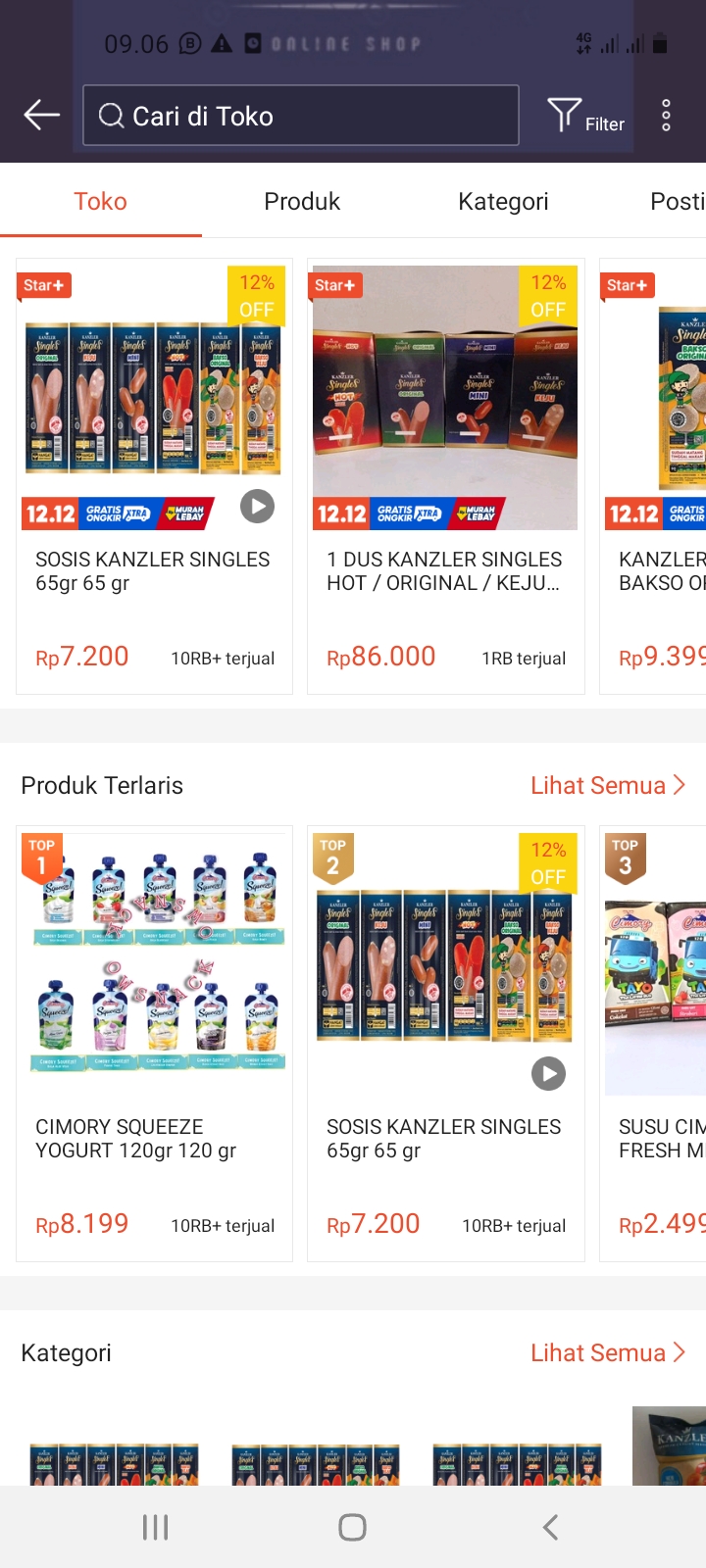Open the Kanzler Bakso product priced Rp9.399
This screenshot has width=706, height=1568.
tap(653, 476)
